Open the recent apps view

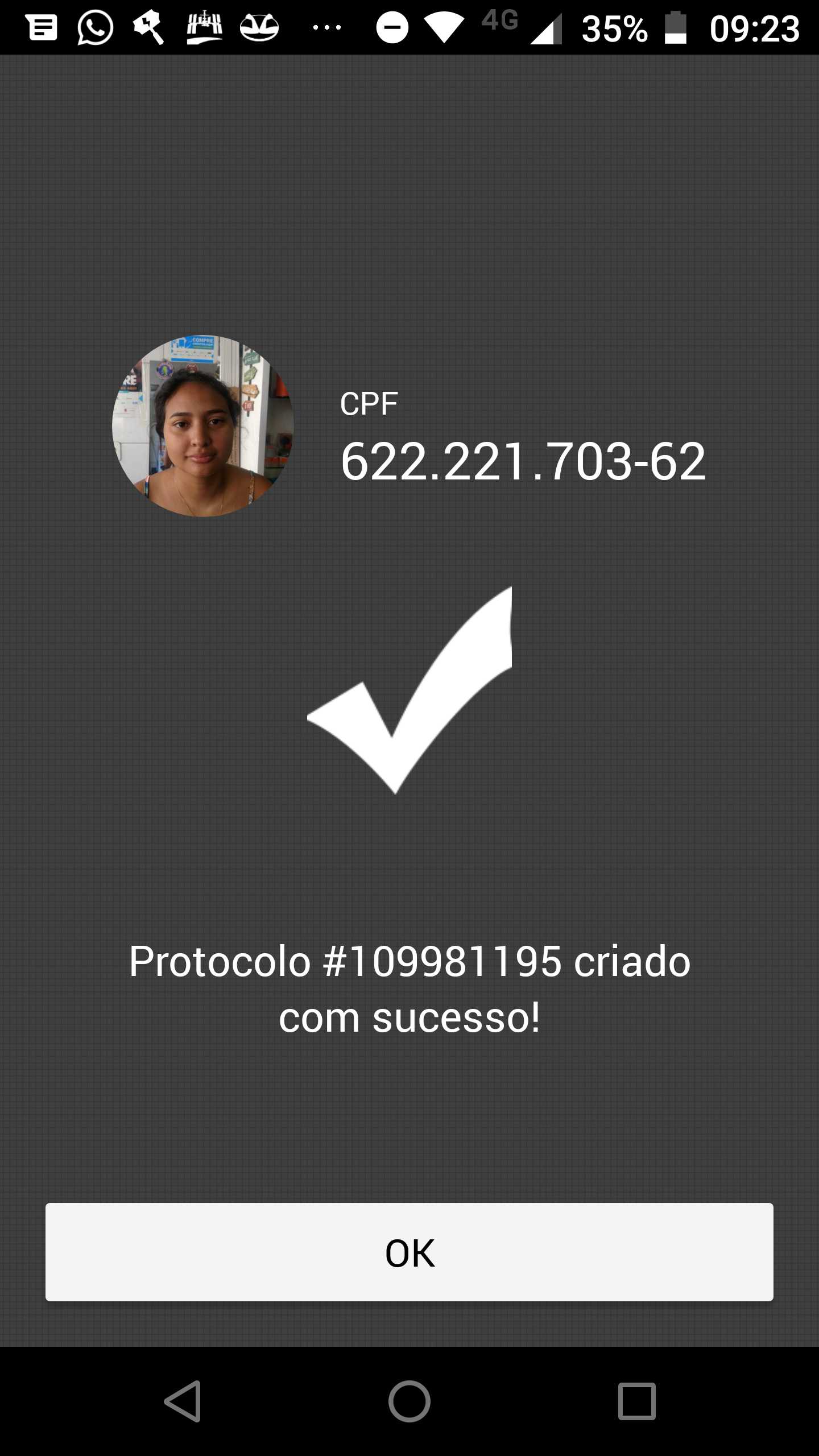coord(637,1401)
